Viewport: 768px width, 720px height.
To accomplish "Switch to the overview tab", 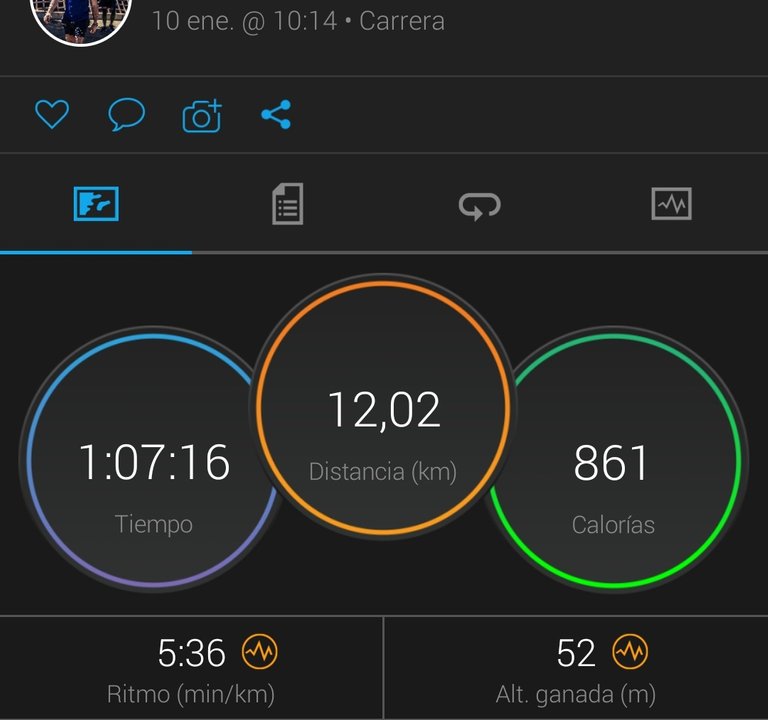I will coord(96,205).
